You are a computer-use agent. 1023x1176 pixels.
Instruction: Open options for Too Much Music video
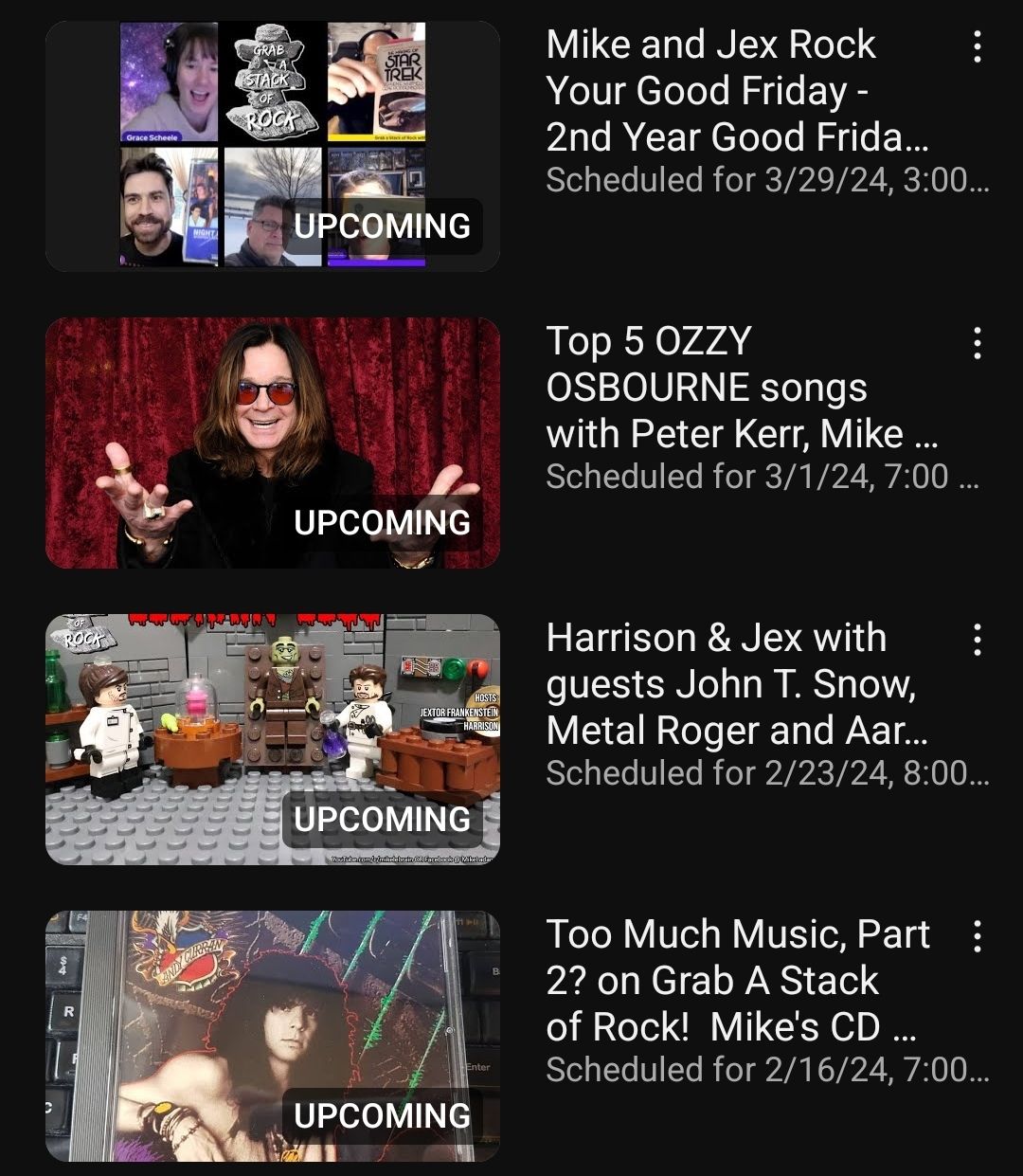point(977,936)
